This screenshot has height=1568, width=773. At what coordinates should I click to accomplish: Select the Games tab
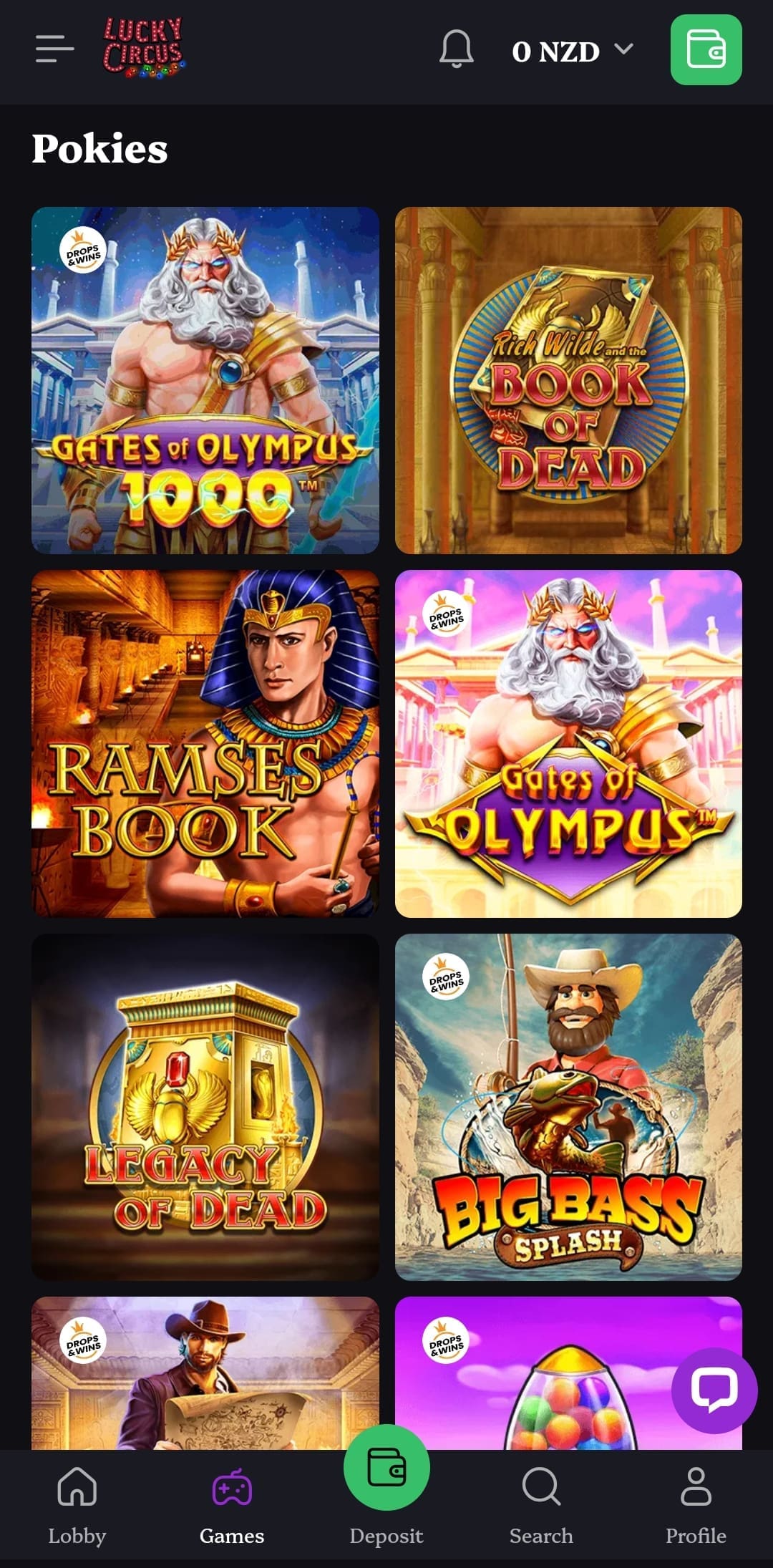click(x=232, y=1505)
